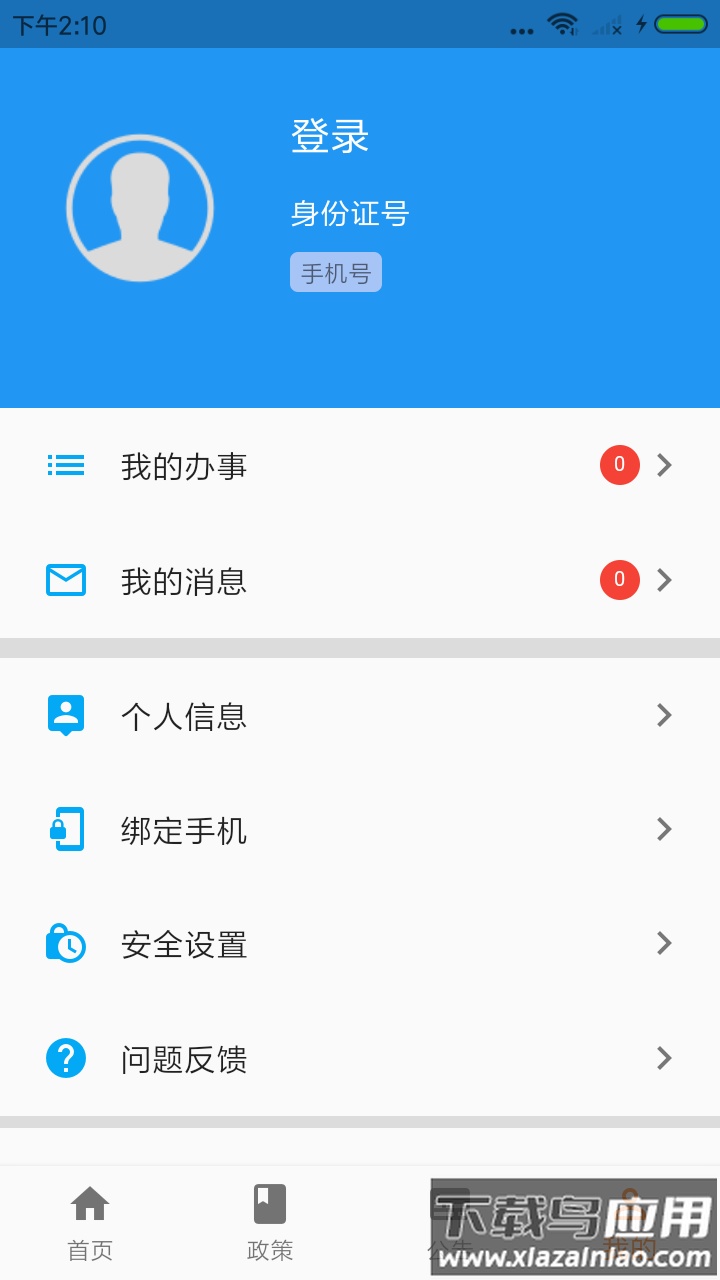Click the red badge on 我的消息
The width and height of the screenshot is (720, 1280).
pos(619,580)
